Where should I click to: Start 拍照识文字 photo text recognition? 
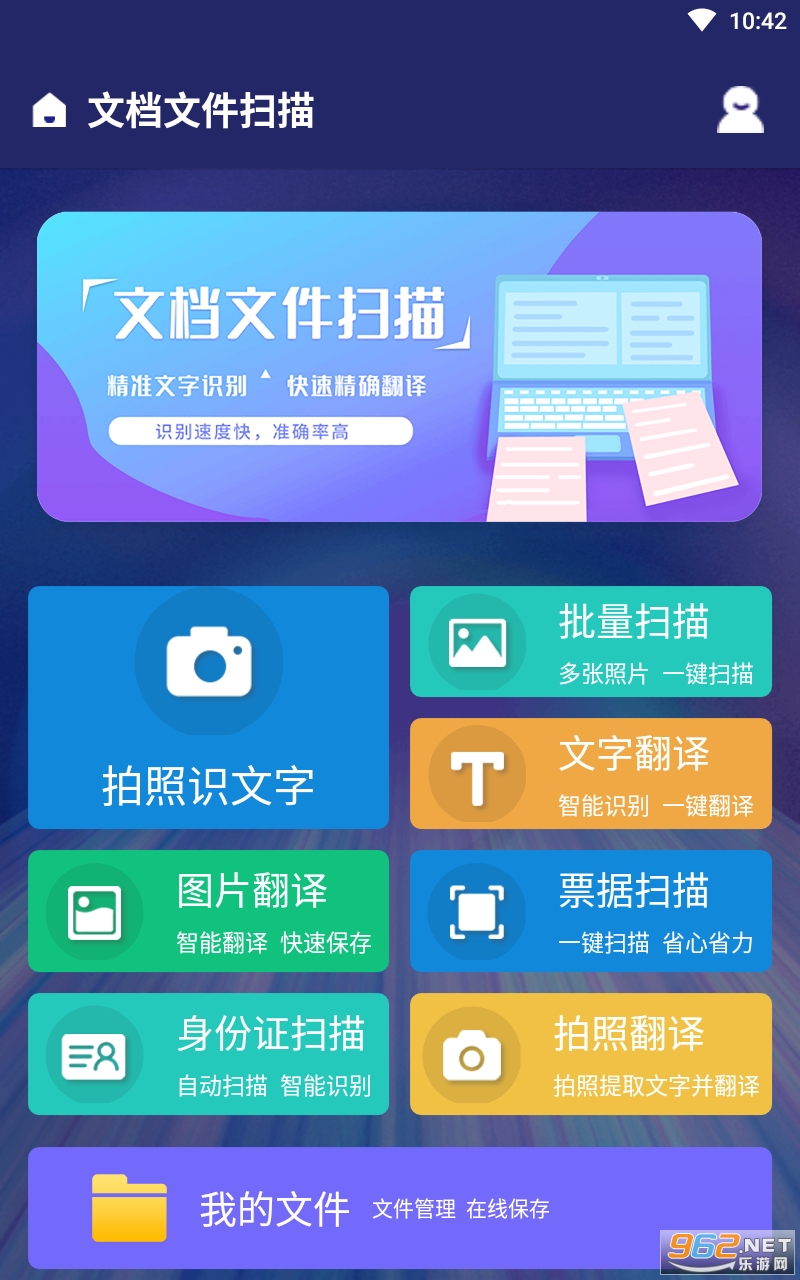click(208, 707)
